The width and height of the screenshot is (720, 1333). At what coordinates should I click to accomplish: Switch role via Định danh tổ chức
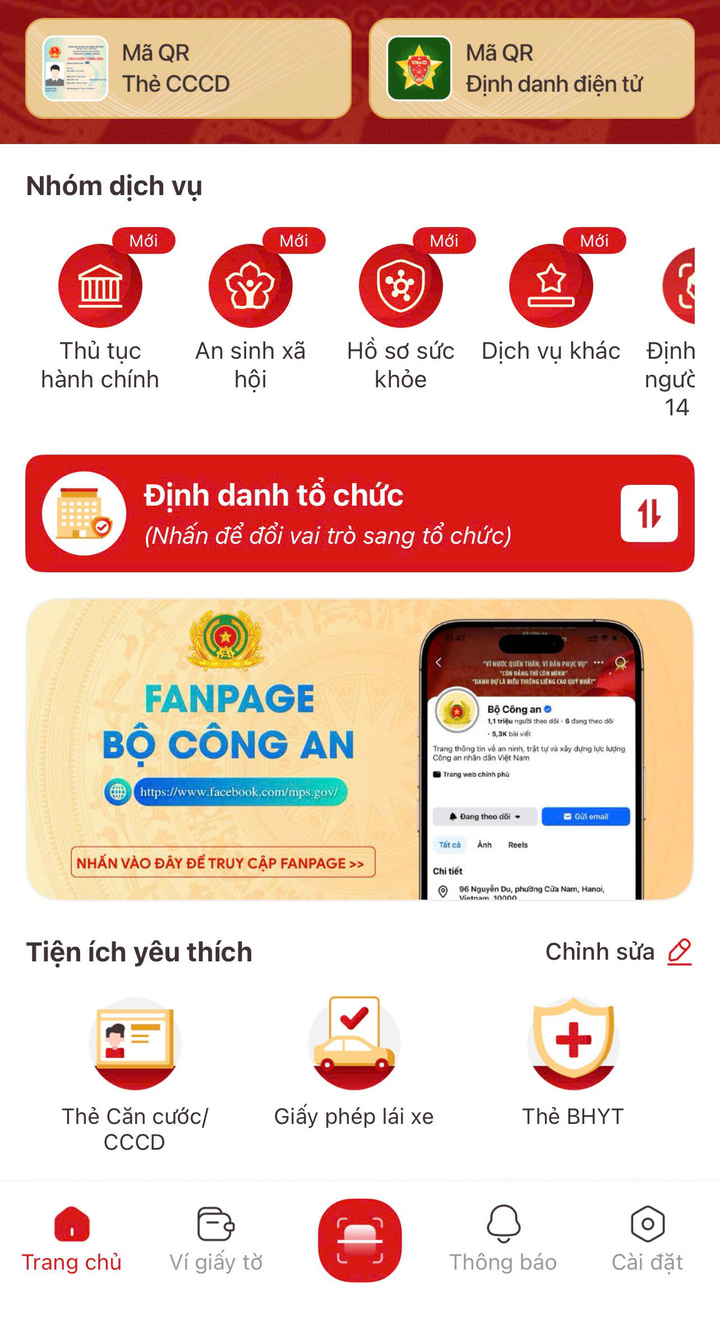[x=359, y=513]
